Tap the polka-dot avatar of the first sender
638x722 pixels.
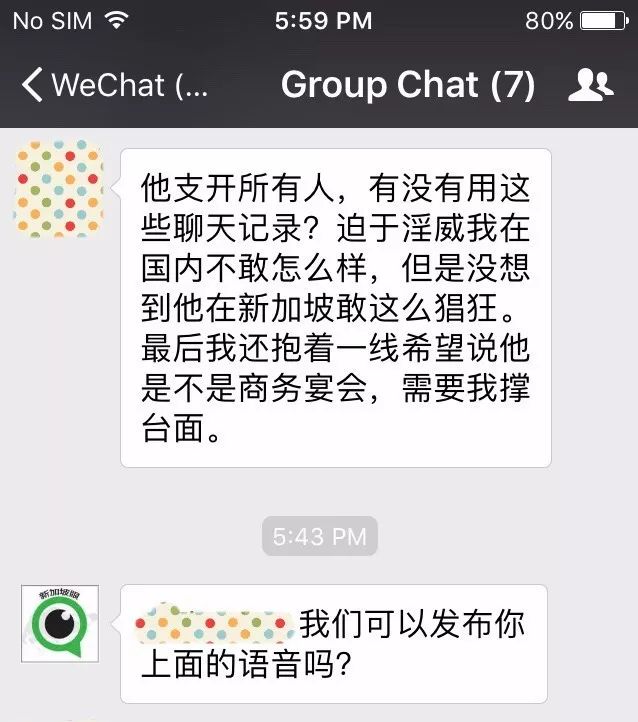[x=58, y=189]
